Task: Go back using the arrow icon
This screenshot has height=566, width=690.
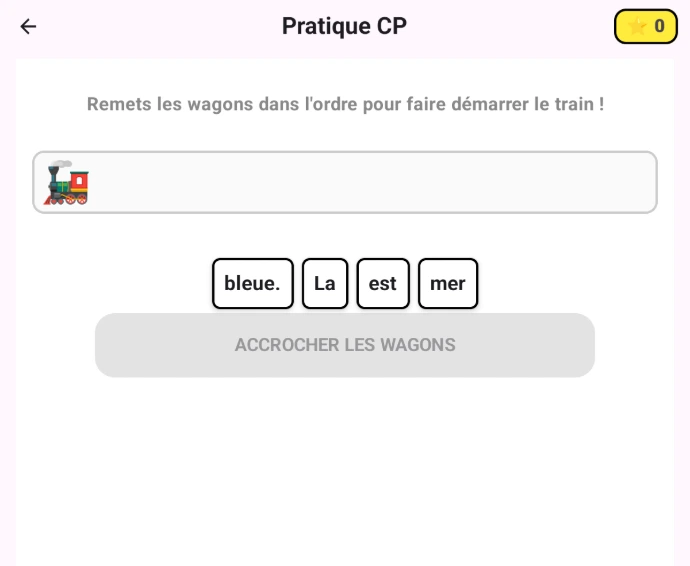Action: tap(28, 27)
